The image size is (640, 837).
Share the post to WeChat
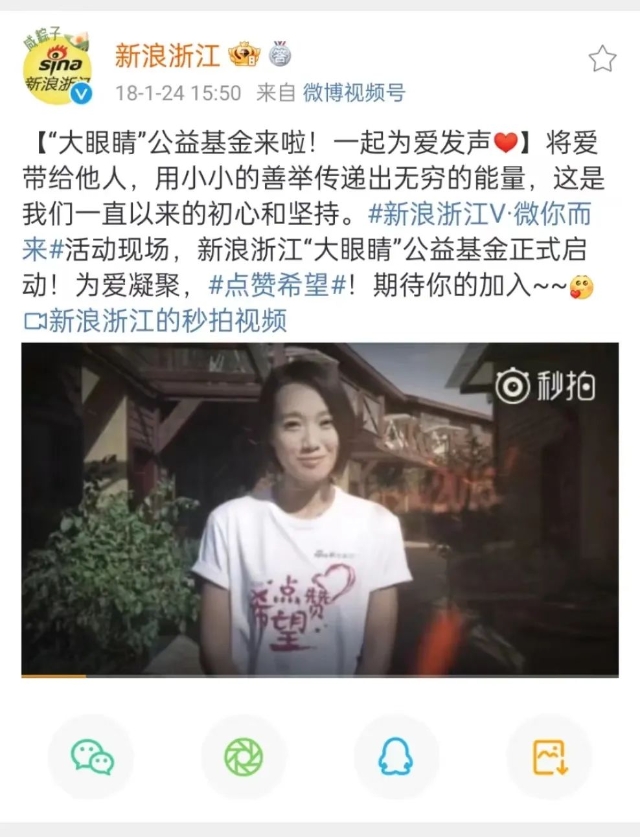(x=91, y=757)
